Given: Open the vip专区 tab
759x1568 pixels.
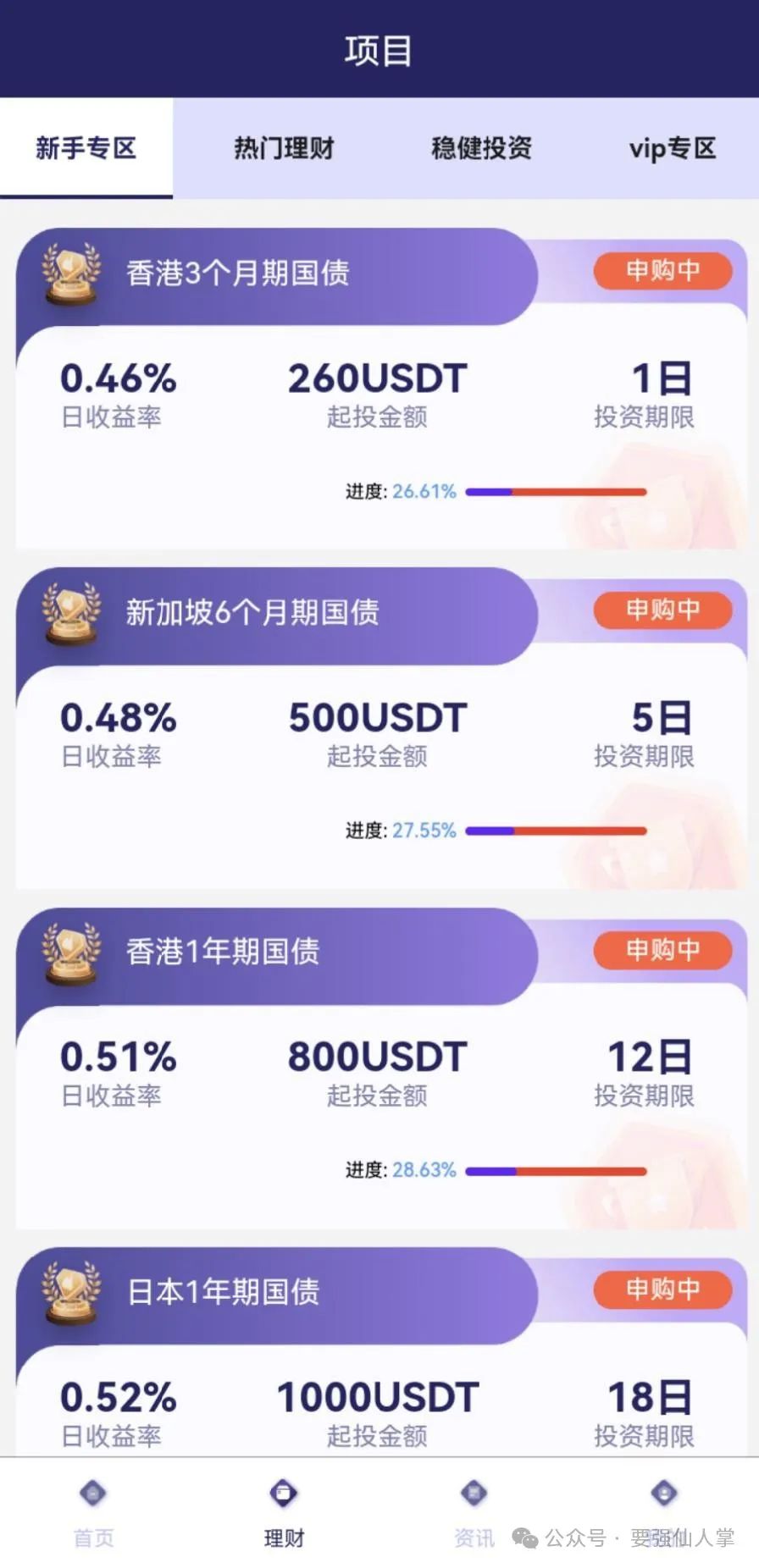Looking at the screenshot, I should 672,148.
